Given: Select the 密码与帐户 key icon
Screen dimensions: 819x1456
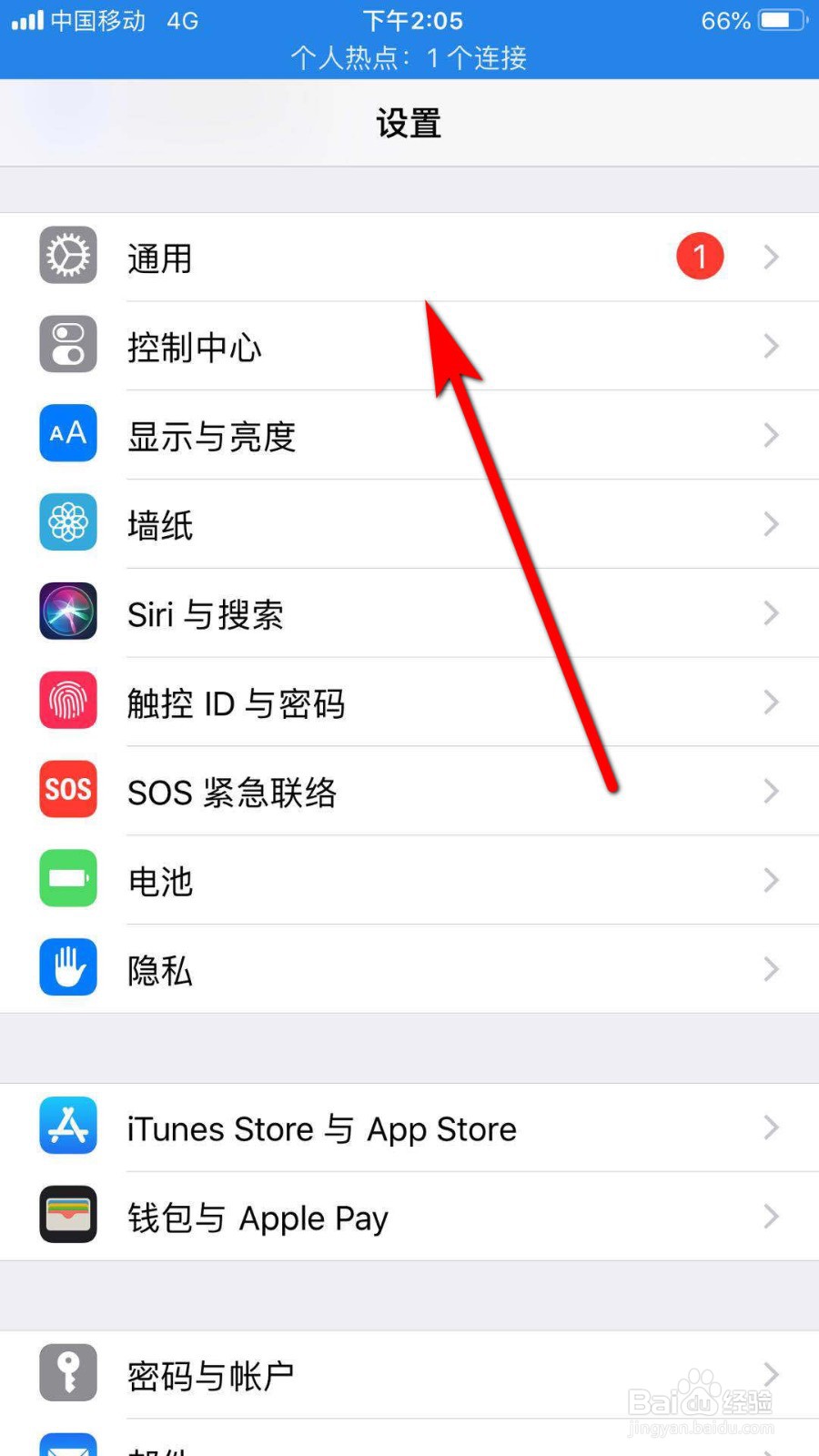Looking at the screenshot, I should (x=67, y=1372).
